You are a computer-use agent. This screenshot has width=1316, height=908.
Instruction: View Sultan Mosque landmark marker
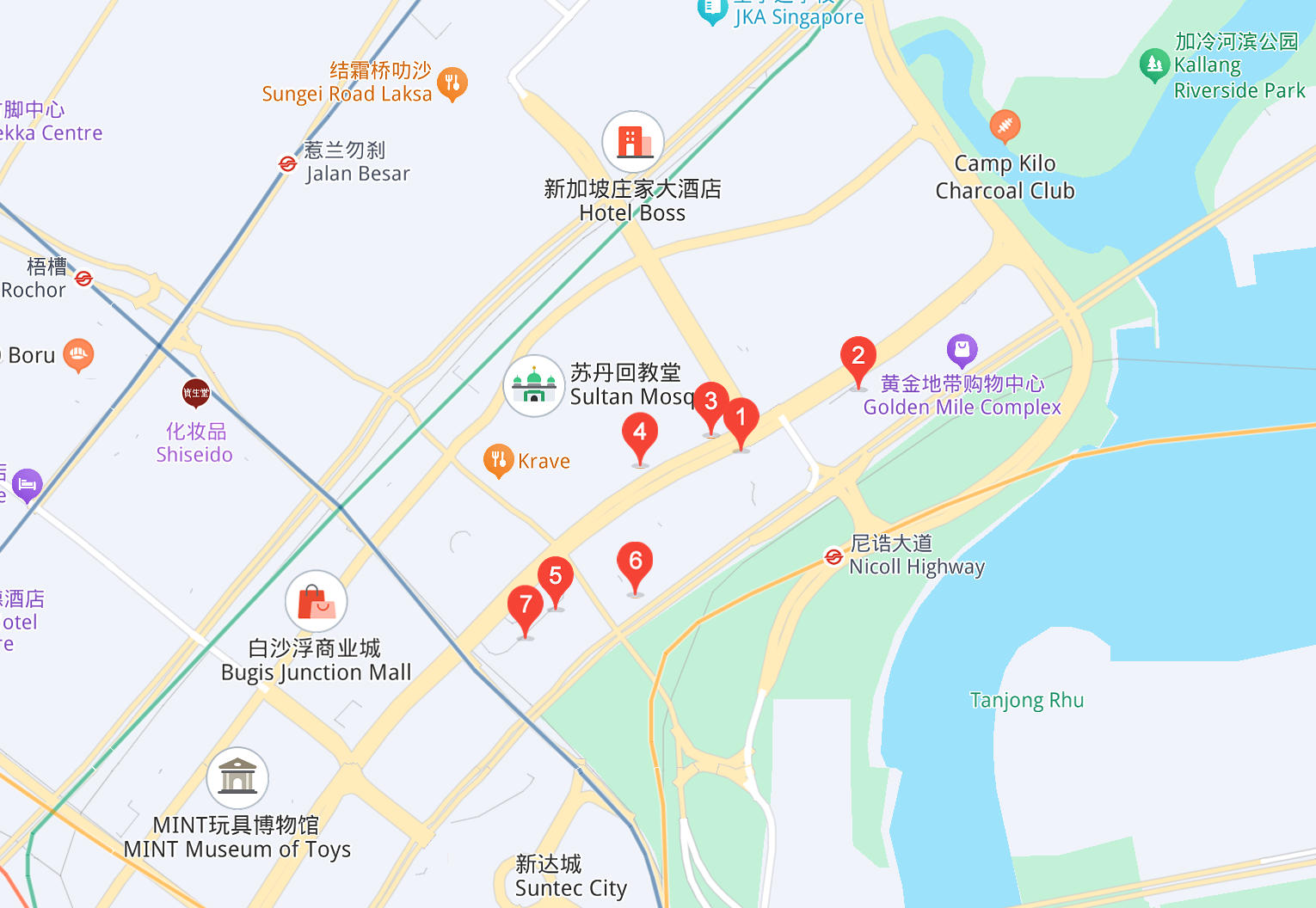pyautogui.click(x=534, y=385)
